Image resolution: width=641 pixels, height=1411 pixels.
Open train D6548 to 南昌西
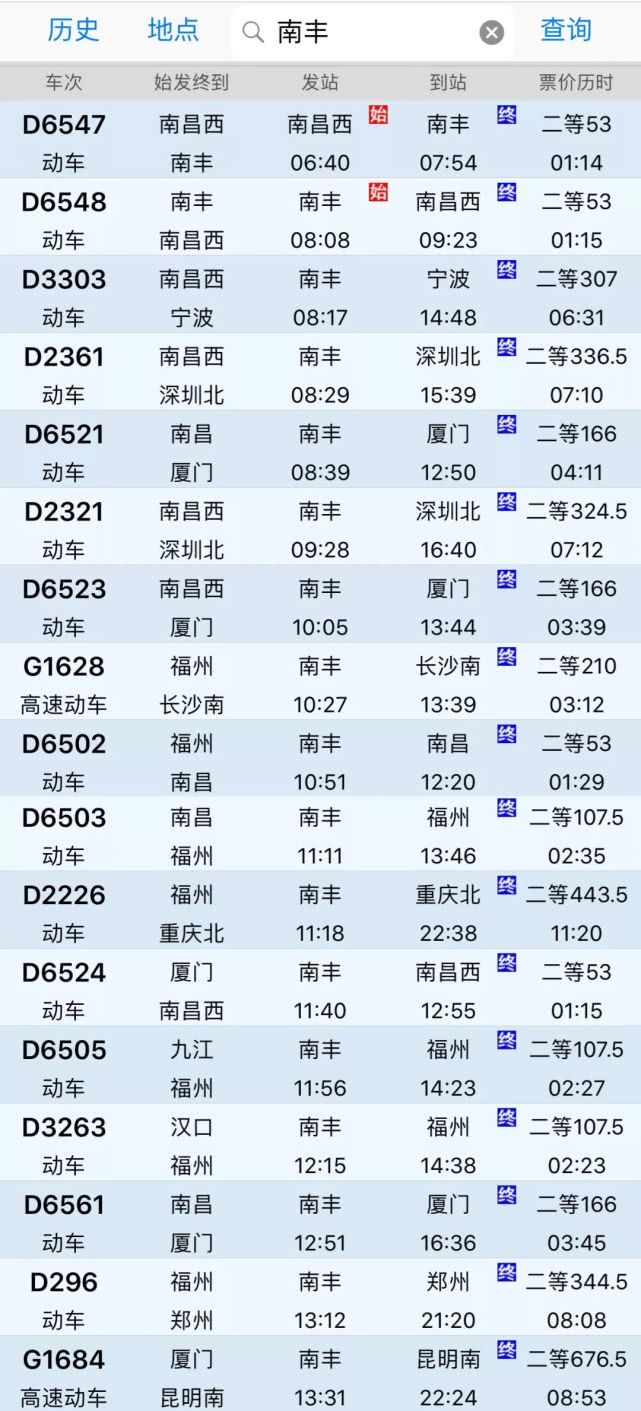[320, 217]
